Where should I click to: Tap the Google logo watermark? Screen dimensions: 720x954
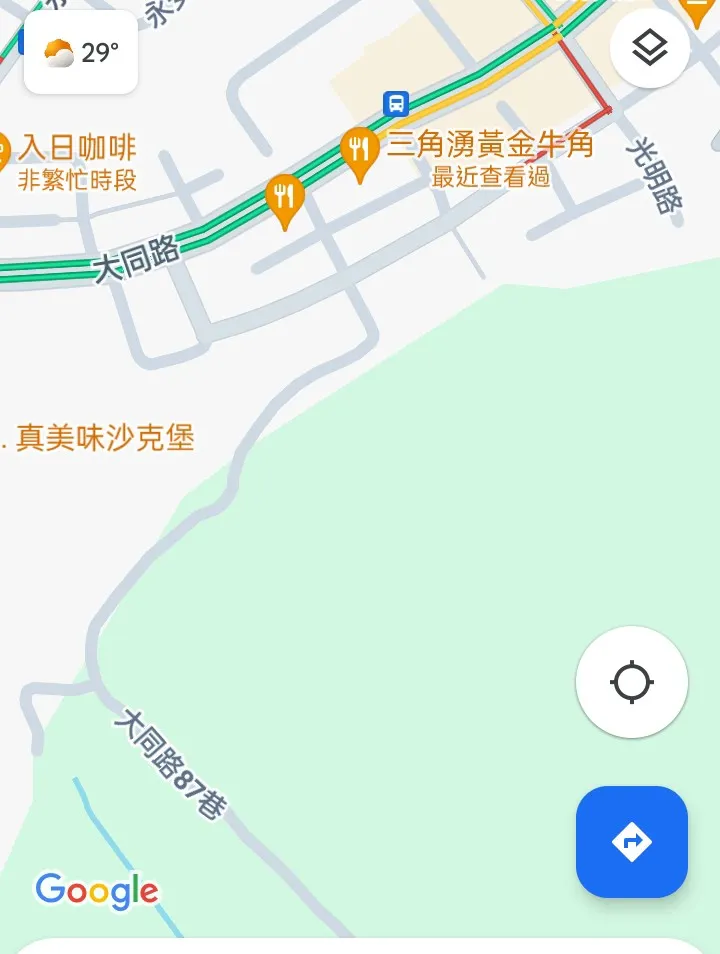point(95,889)
